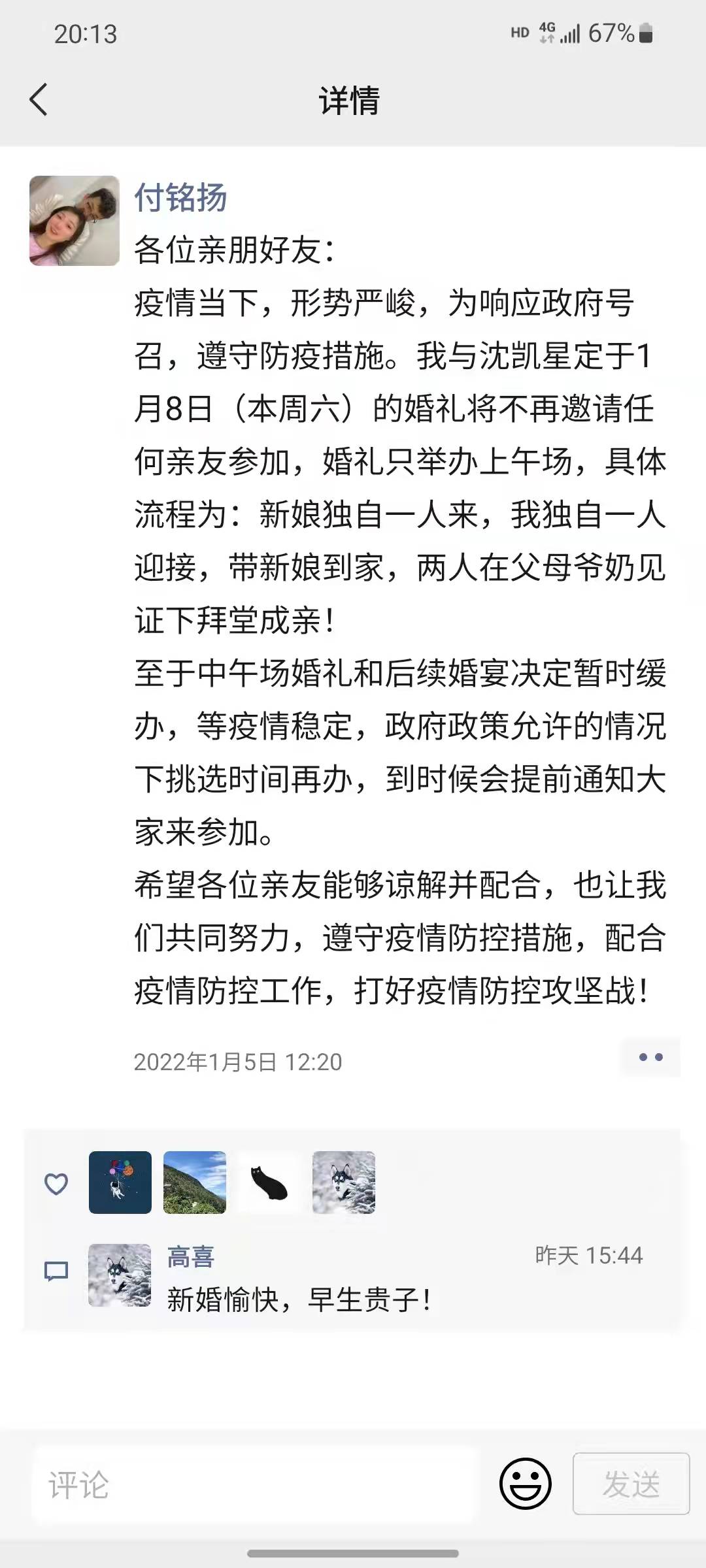The width and height of the screenshot is (706, 1568).
Task: Open the 付铭扬 name link
Action: coord(180,197)
